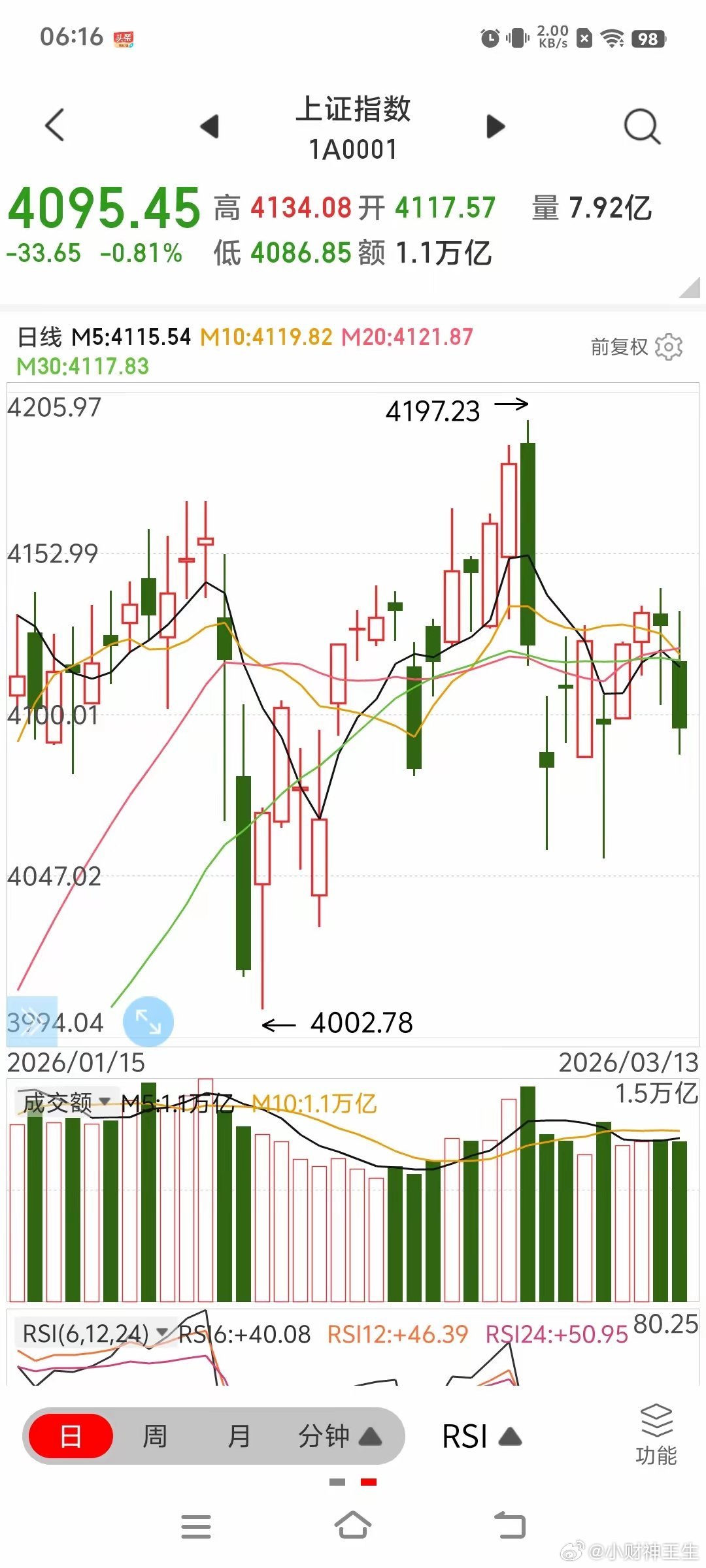
Task: Go to the system home screen
Action: coord(353,1526)
